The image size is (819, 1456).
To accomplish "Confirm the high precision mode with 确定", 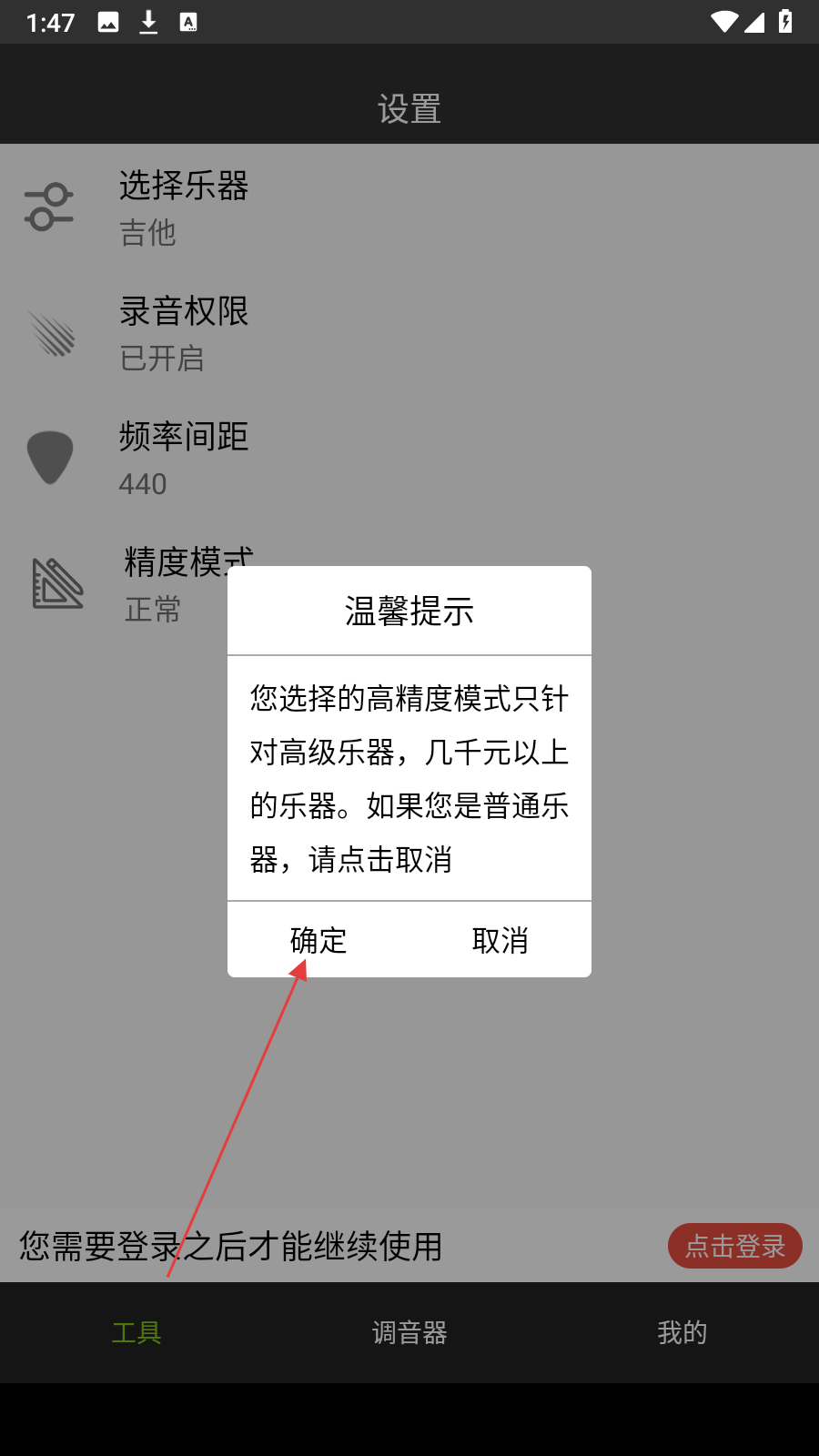I will [x=318, y=940].
